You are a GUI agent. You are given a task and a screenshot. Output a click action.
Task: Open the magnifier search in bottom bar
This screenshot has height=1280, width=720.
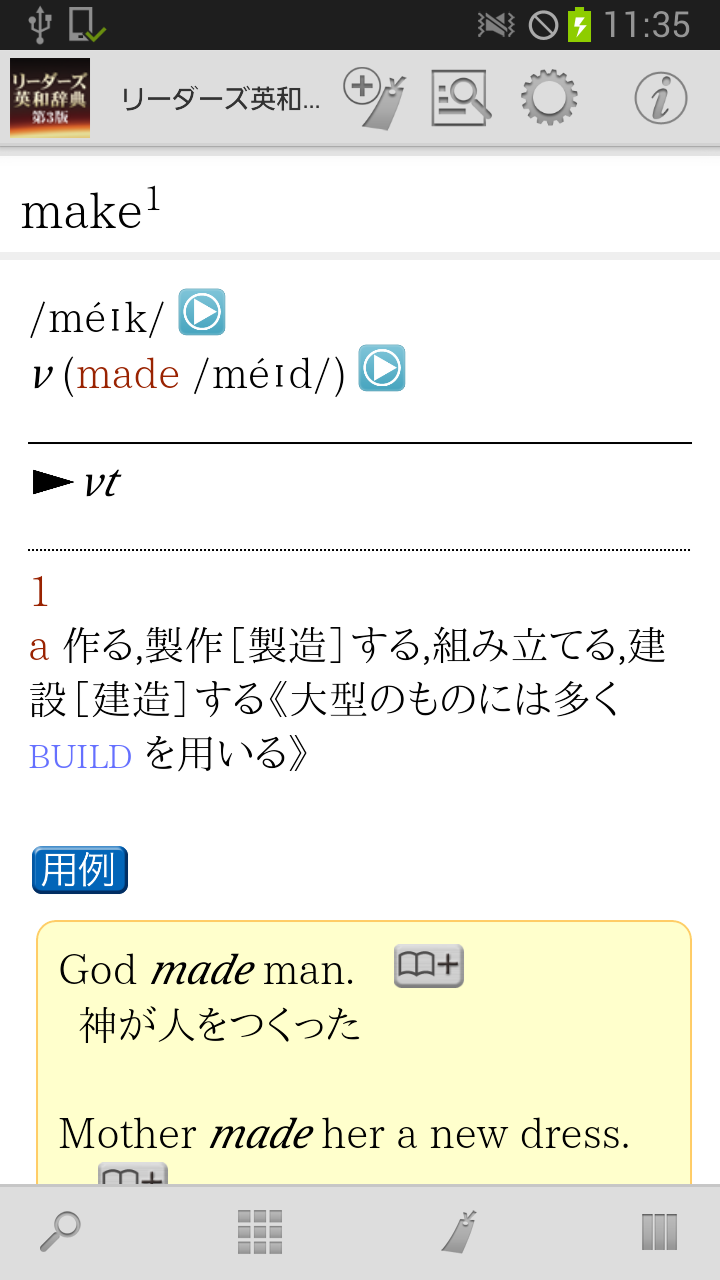(x=60, y=1232)
